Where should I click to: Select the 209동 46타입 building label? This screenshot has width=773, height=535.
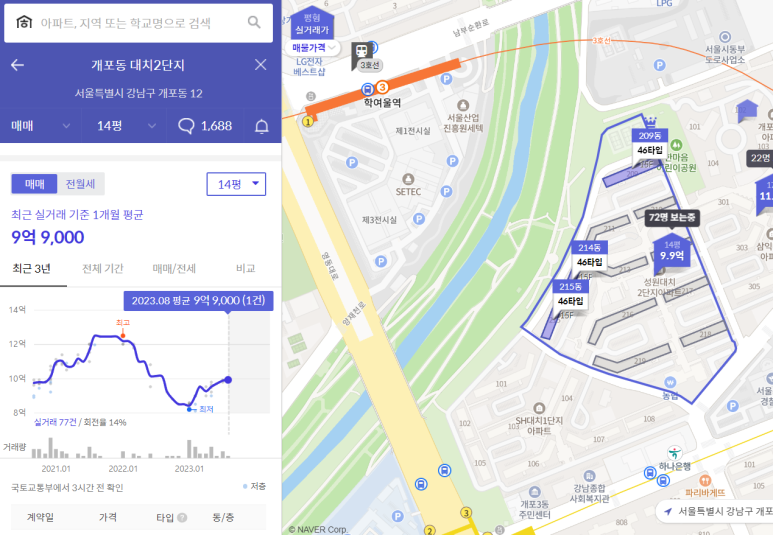(649, 143)
